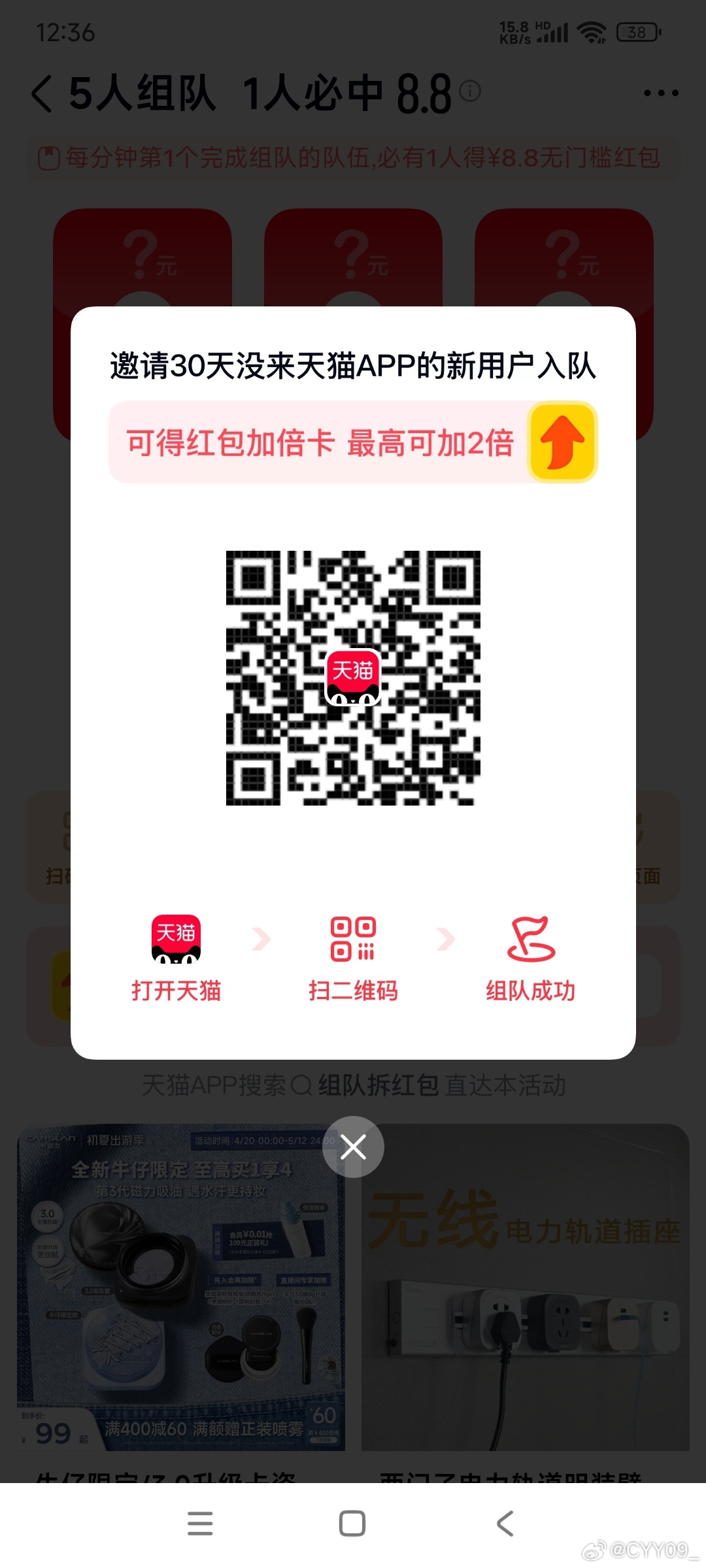This screenshot has height=1568, width=706.
Task: Return to the phone's home screen
Action: 352,1523
